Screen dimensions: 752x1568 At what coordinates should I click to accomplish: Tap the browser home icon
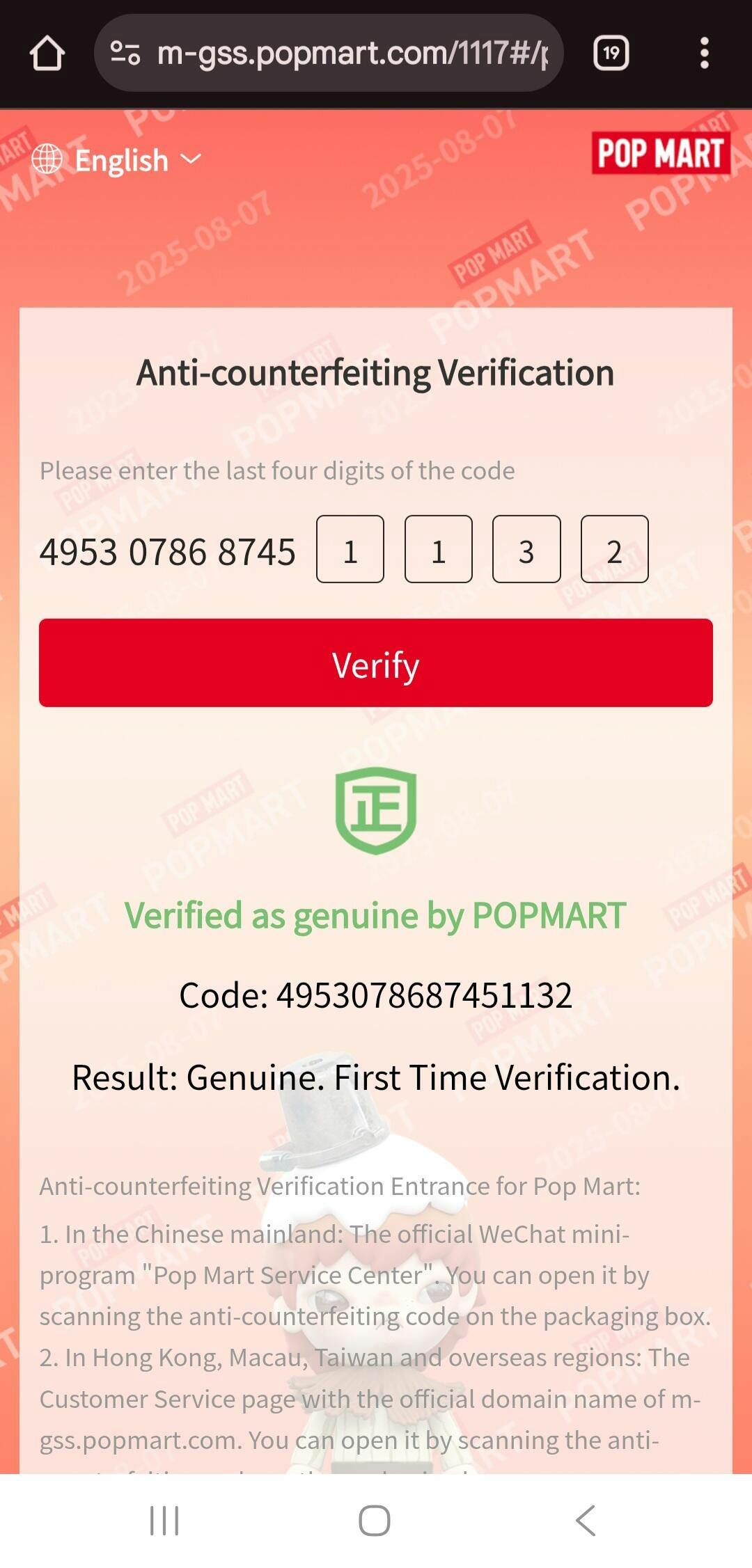(x=47, y=54)
